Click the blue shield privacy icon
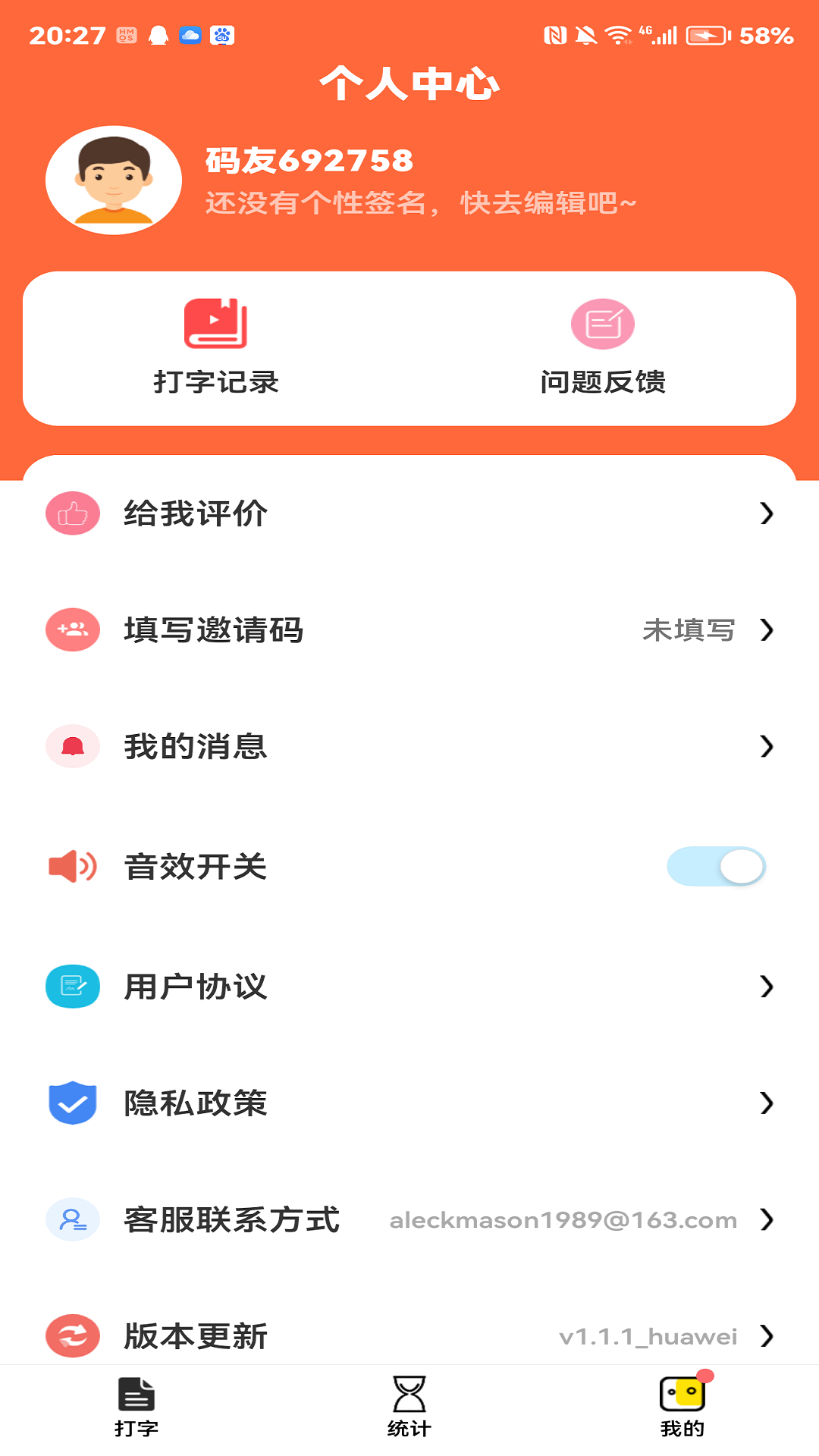 click(x=73, y=1100)
